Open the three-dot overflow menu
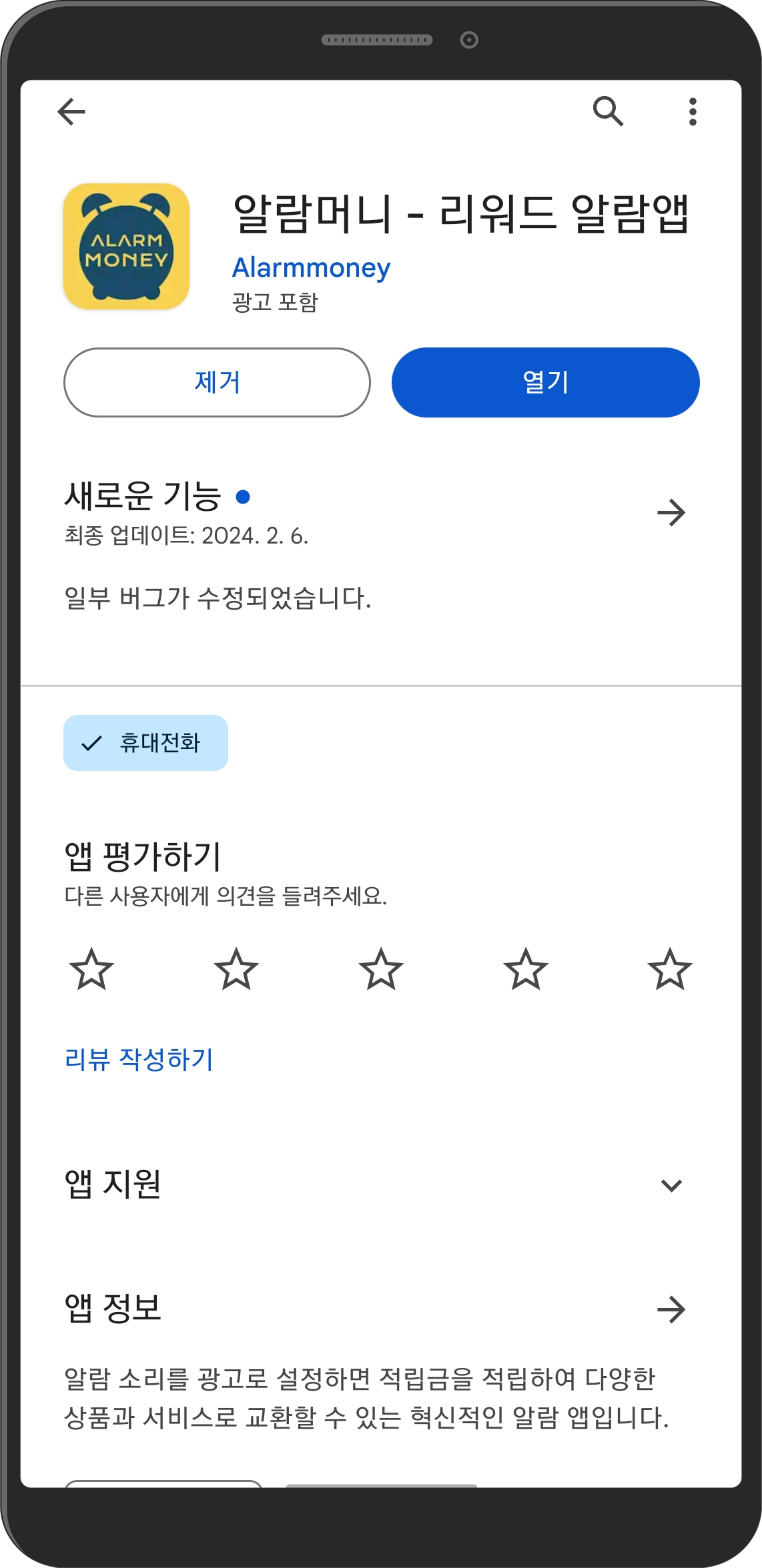 693,111
